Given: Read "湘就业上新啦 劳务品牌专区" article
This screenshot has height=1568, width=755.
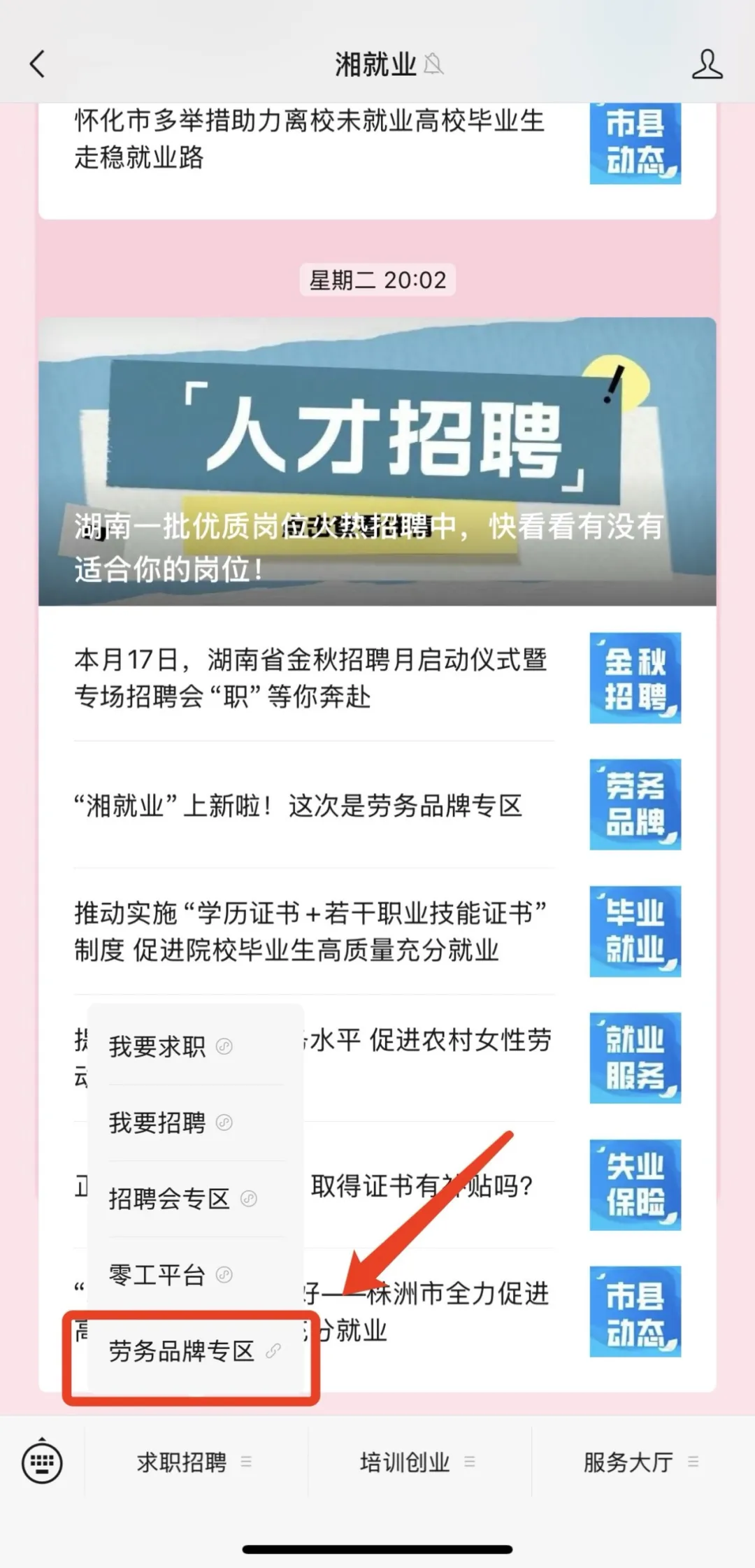Looking at the screenshot, I should tap(299, 806).
